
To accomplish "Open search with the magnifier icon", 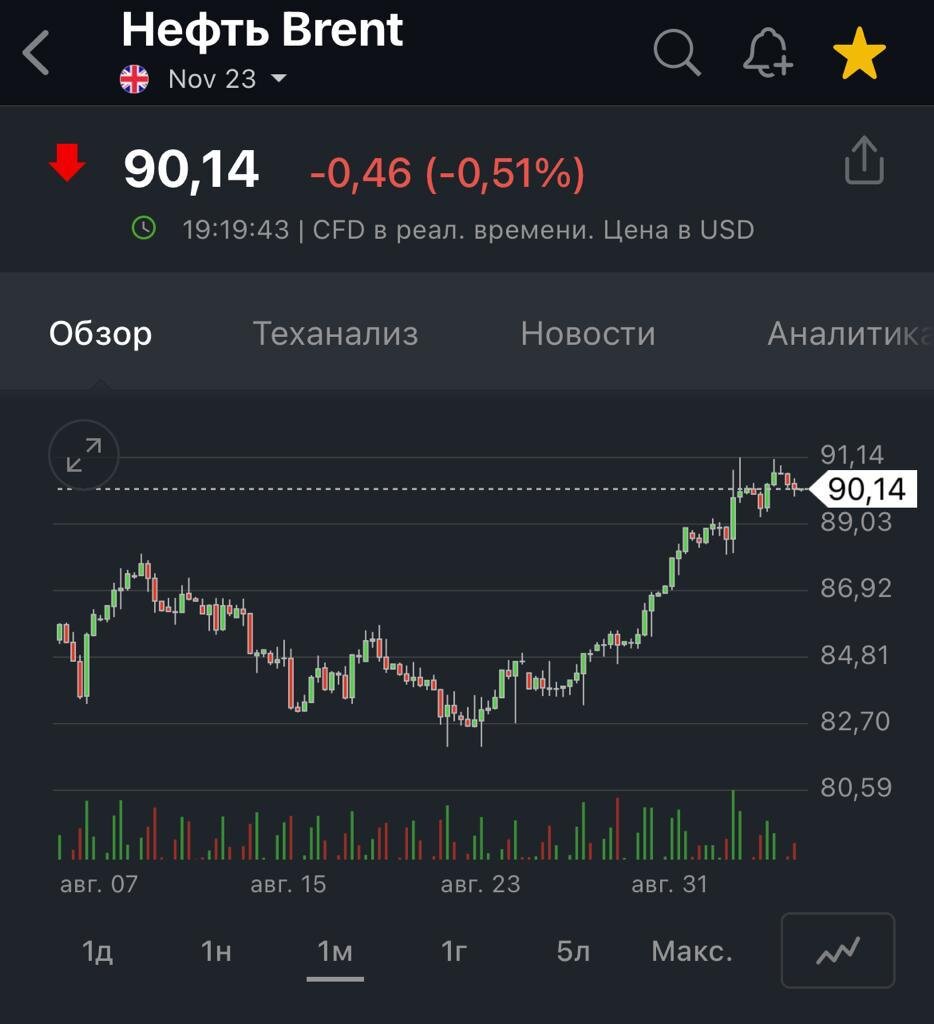I will [677, 52].
